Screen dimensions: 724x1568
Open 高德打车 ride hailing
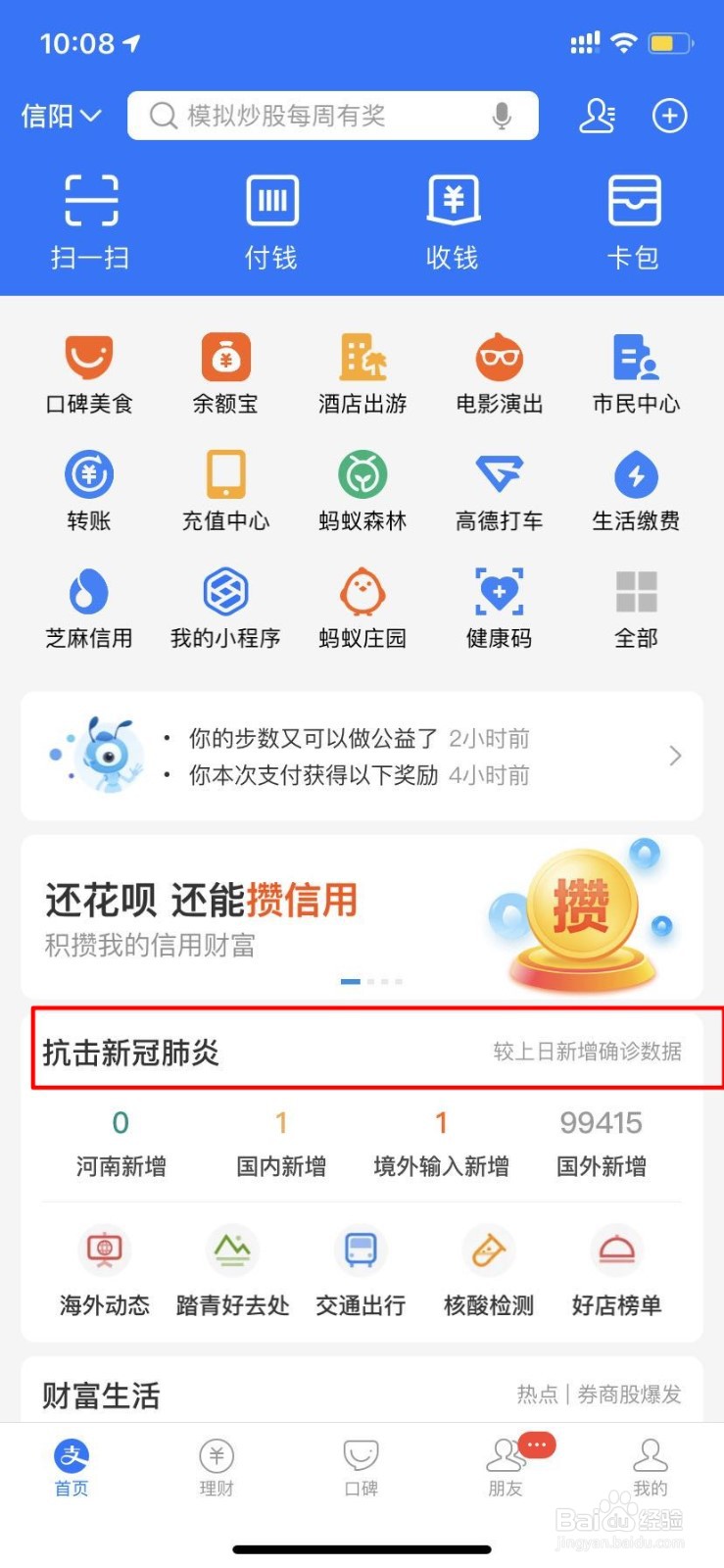tap(499, 492)
